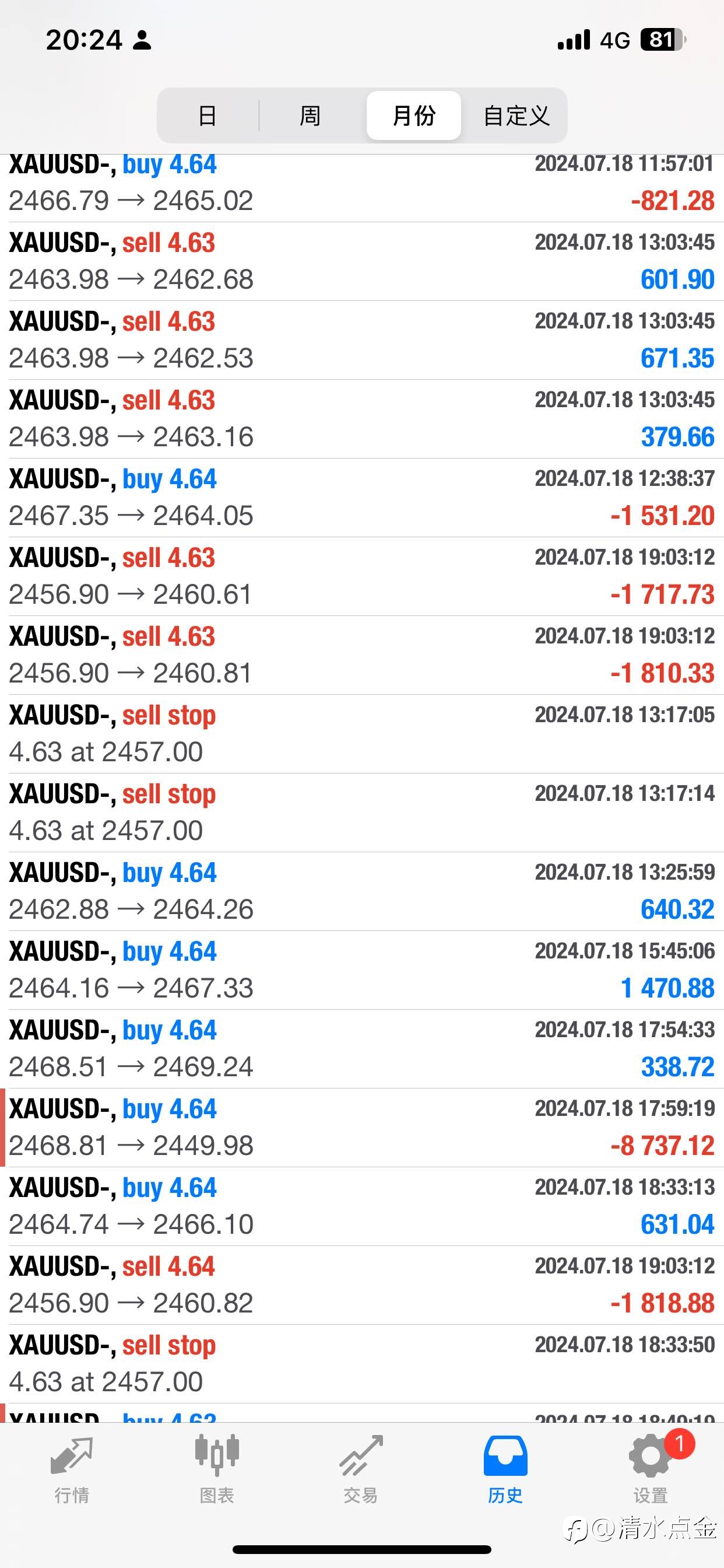Open the buy trade with loss -8 737.12

point(362,1128)
